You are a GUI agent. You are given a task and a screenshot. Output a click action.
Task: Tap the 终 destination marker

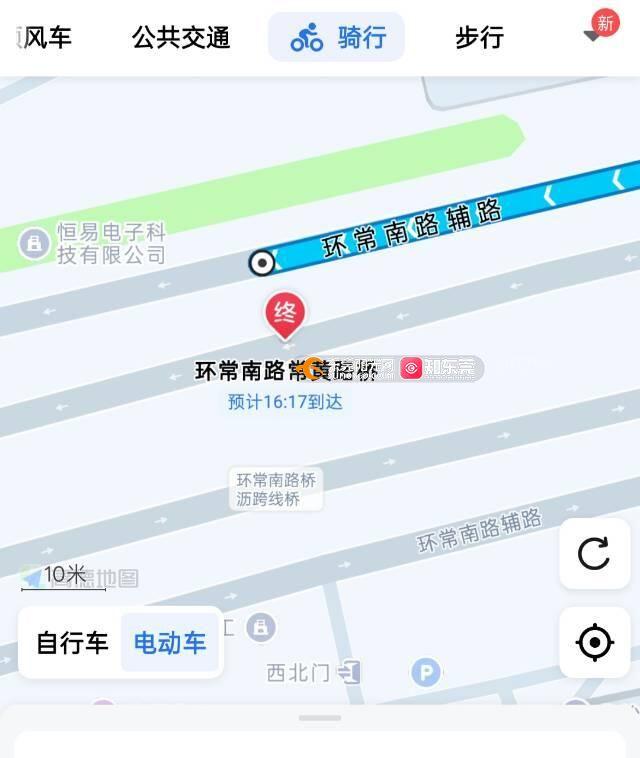click(285, 315)
